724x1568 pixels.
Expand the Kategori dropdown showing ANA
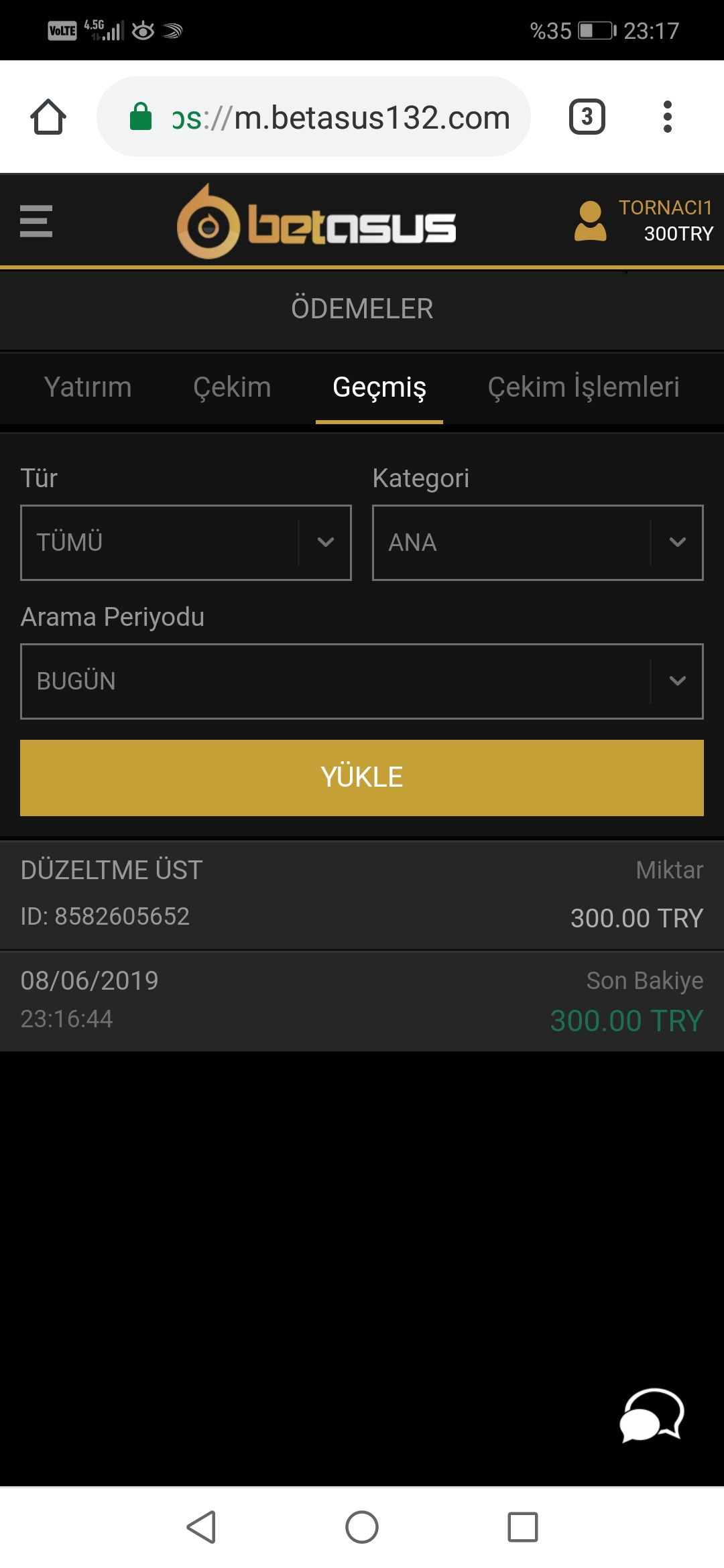coord(538,543)
